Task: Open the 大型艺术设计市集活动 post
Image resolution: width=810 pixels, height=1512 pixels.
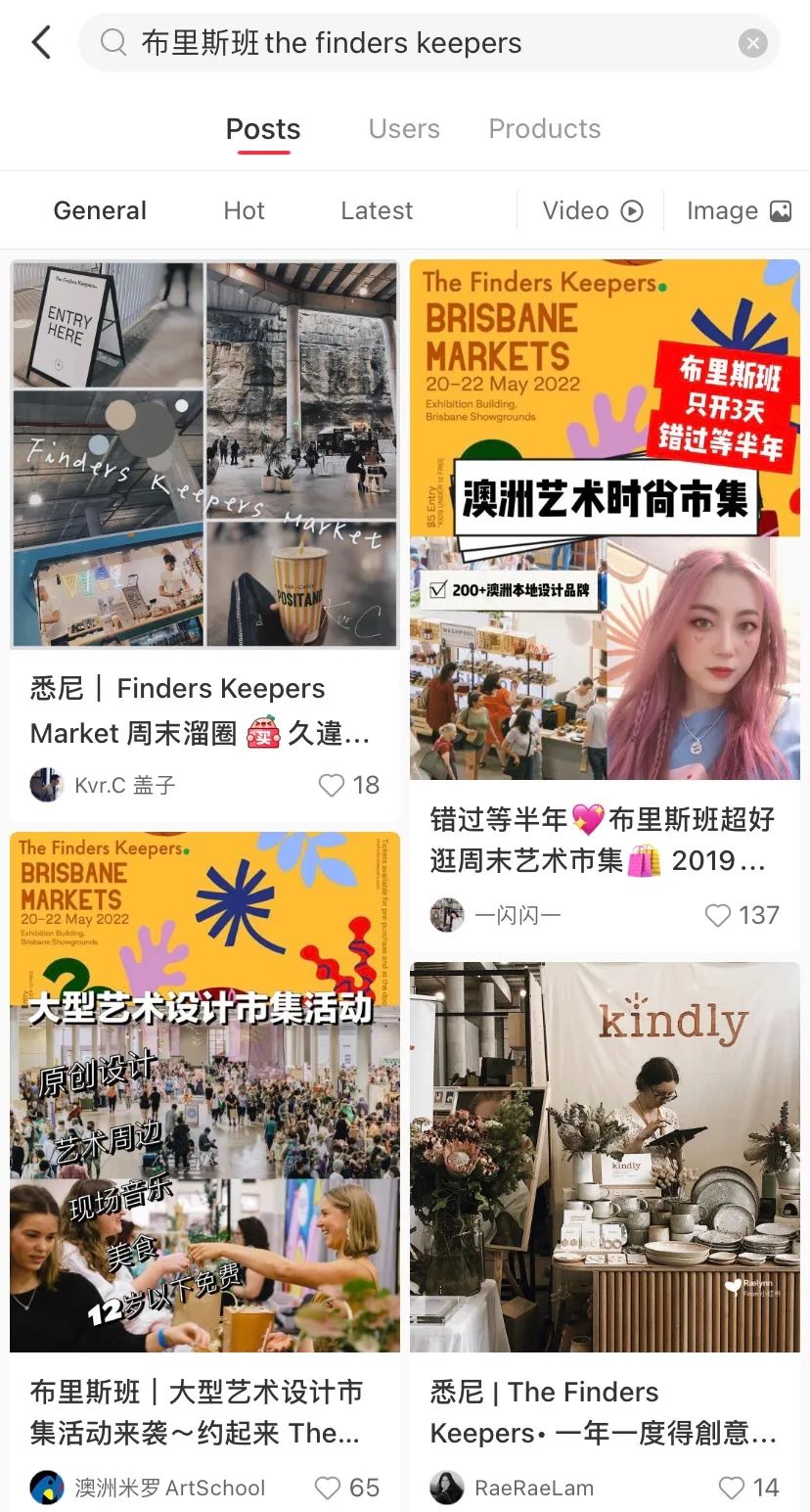Action: click(204, 1091)
